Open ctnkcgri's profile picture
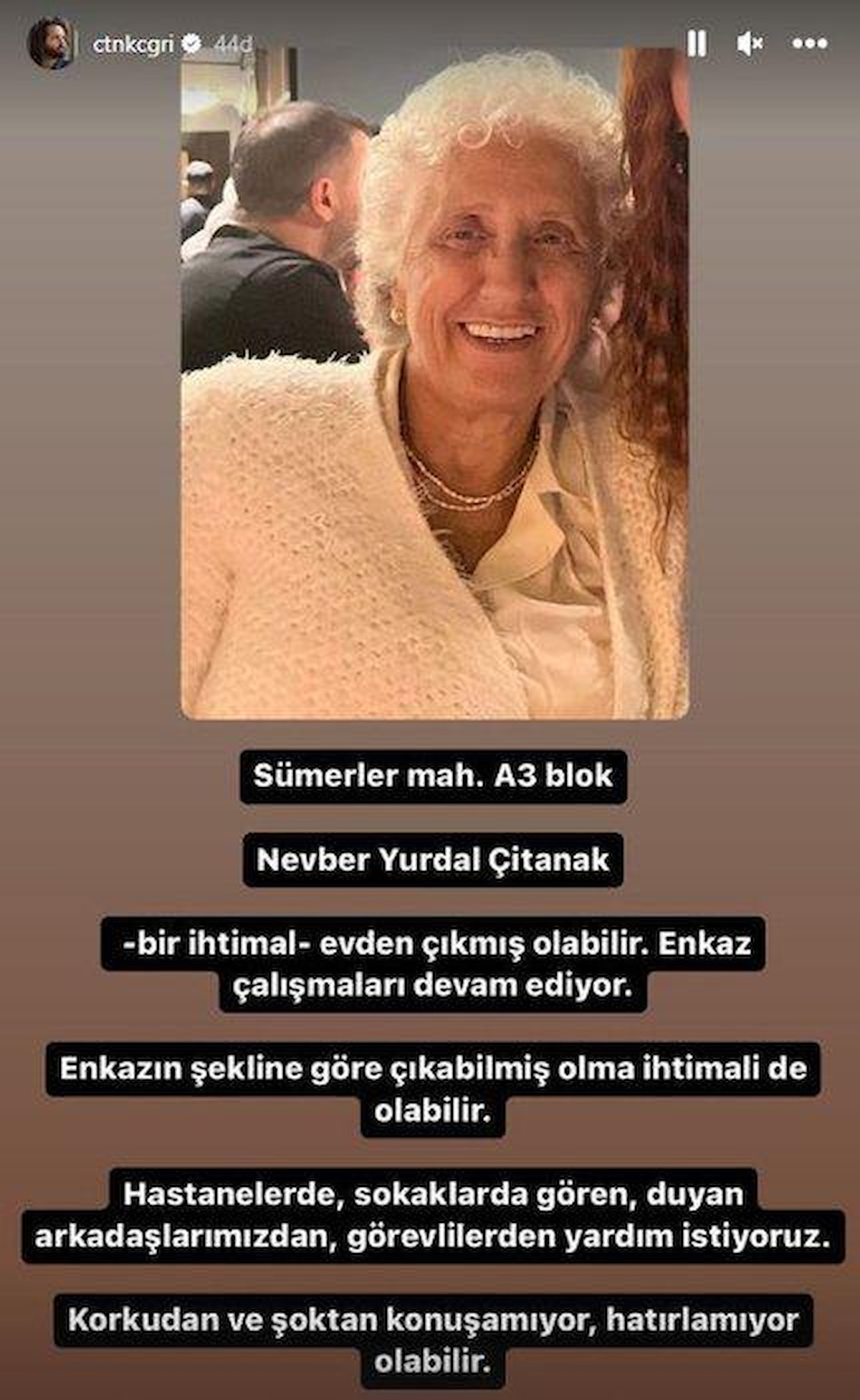 tap(50, 44)
